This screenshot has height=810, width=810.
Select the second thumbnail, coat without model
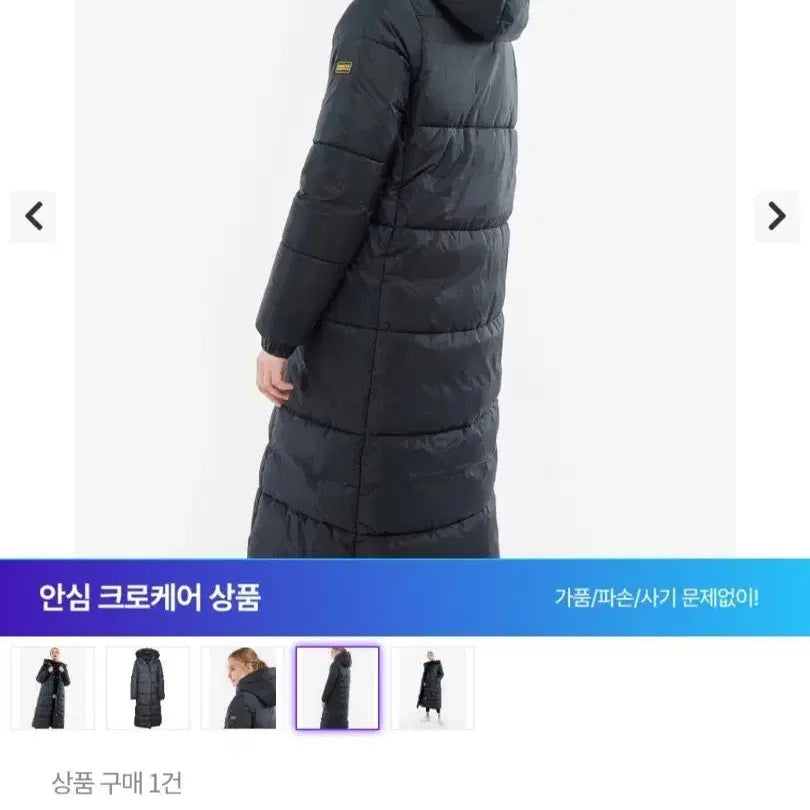(148, 688)
